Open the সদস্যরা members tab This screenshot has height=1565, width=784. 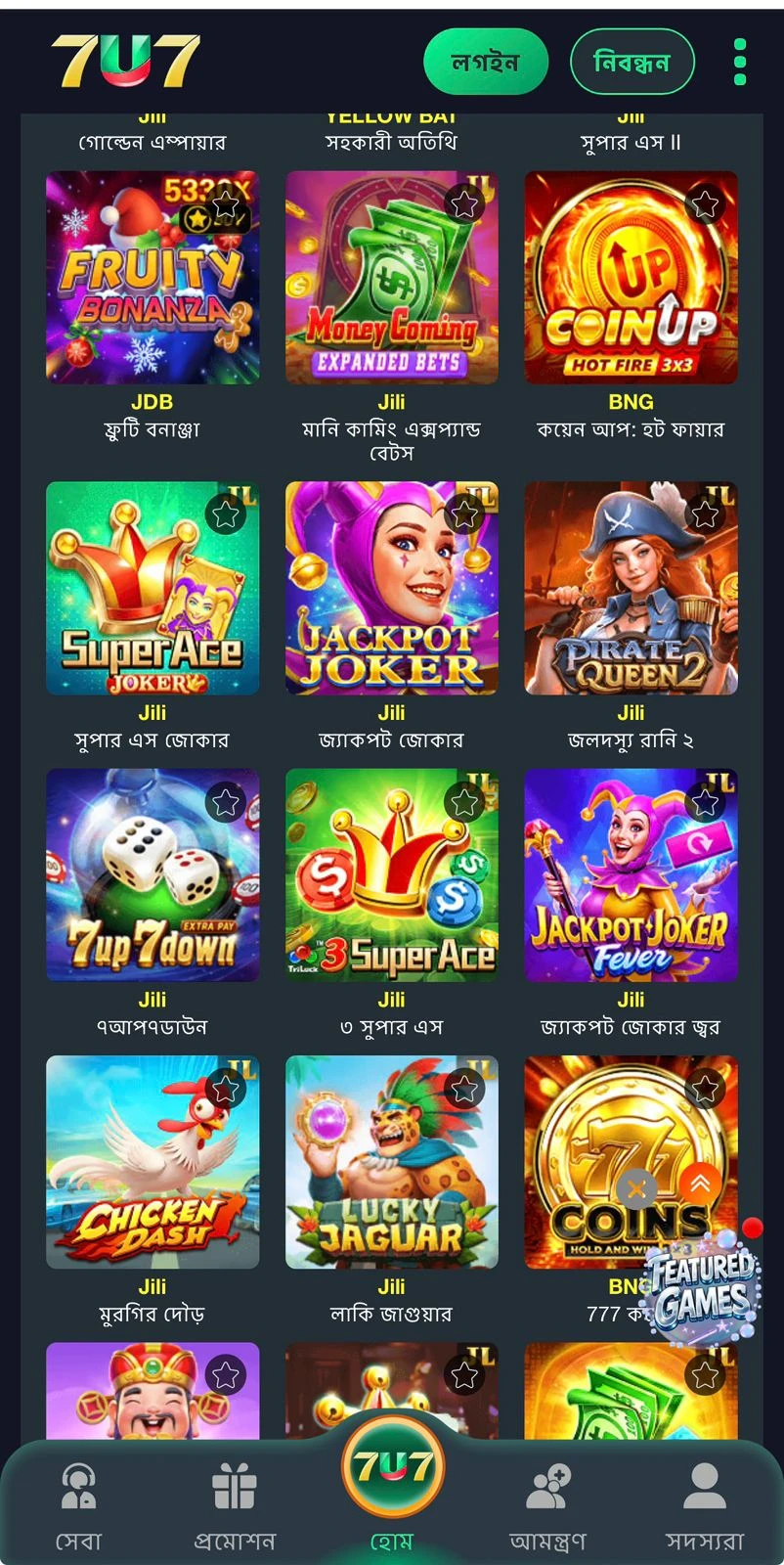[704, 1506]
